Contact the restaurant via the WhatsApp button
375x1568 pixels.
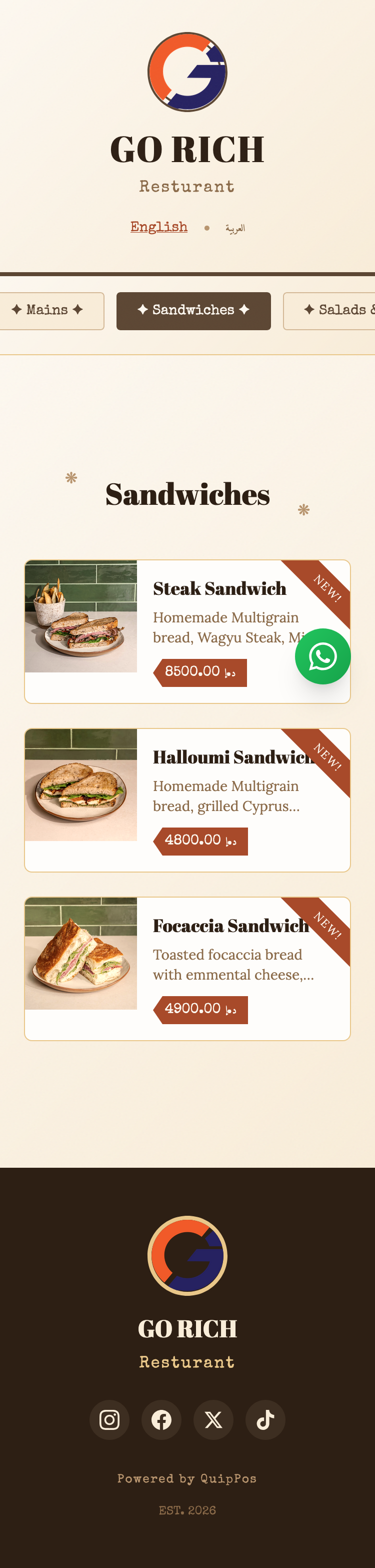click(322, 656)
